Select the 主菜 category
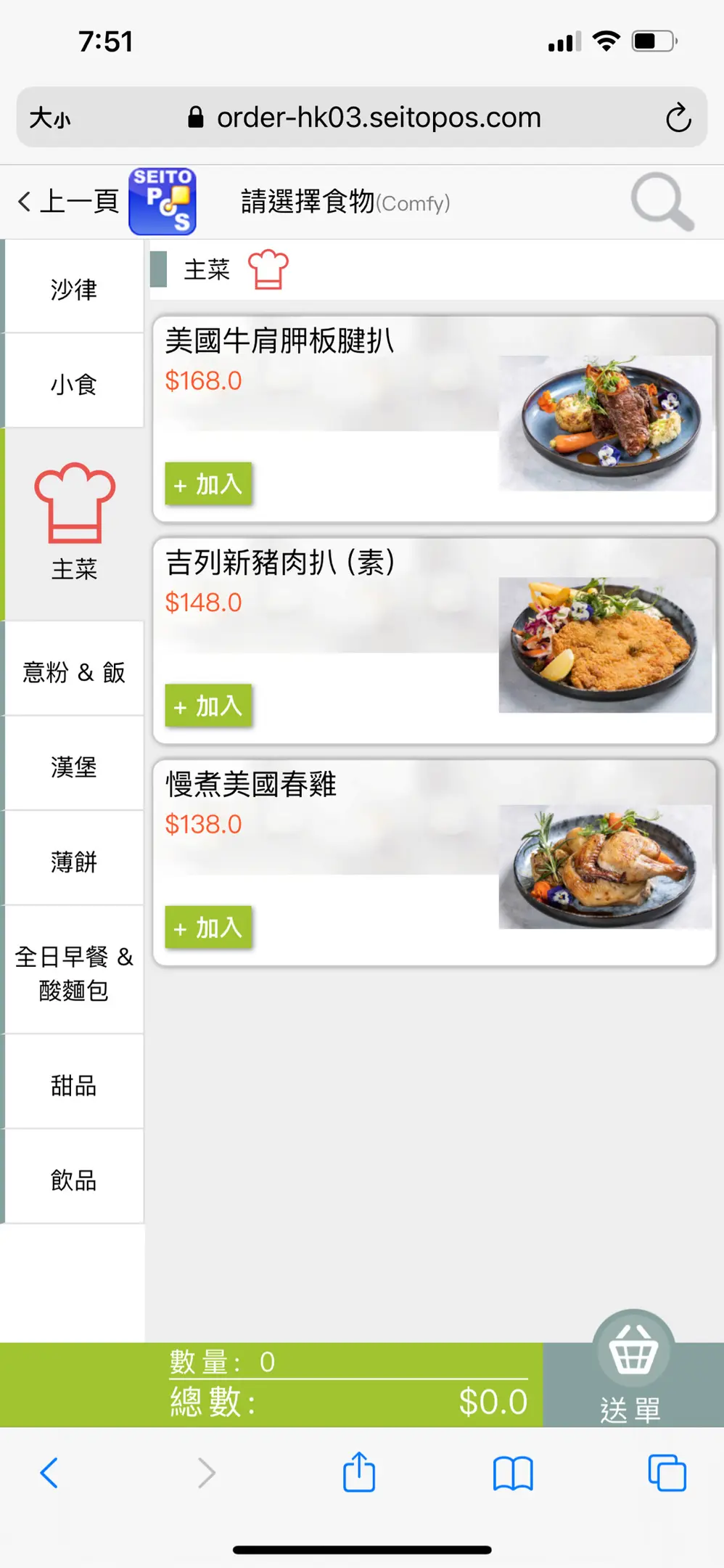Viewport: 724px width, 1568px height. pos(73,524)
